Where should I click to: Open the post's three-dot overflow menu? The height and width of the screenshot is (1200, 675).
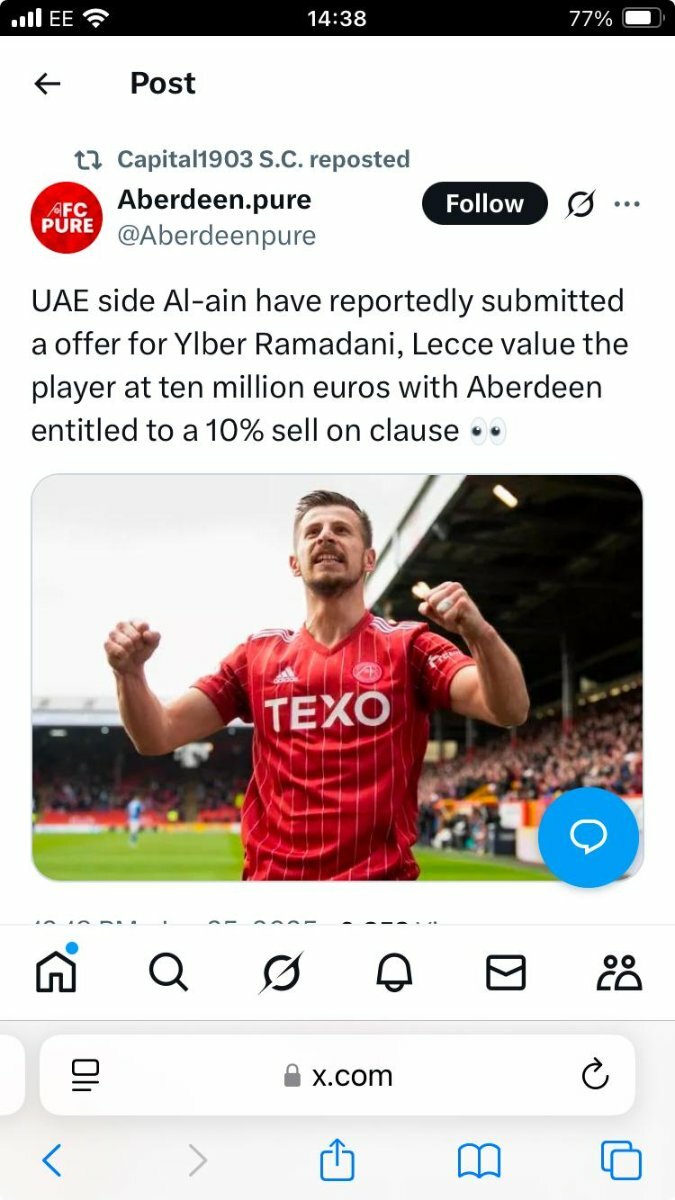[627, 204]
